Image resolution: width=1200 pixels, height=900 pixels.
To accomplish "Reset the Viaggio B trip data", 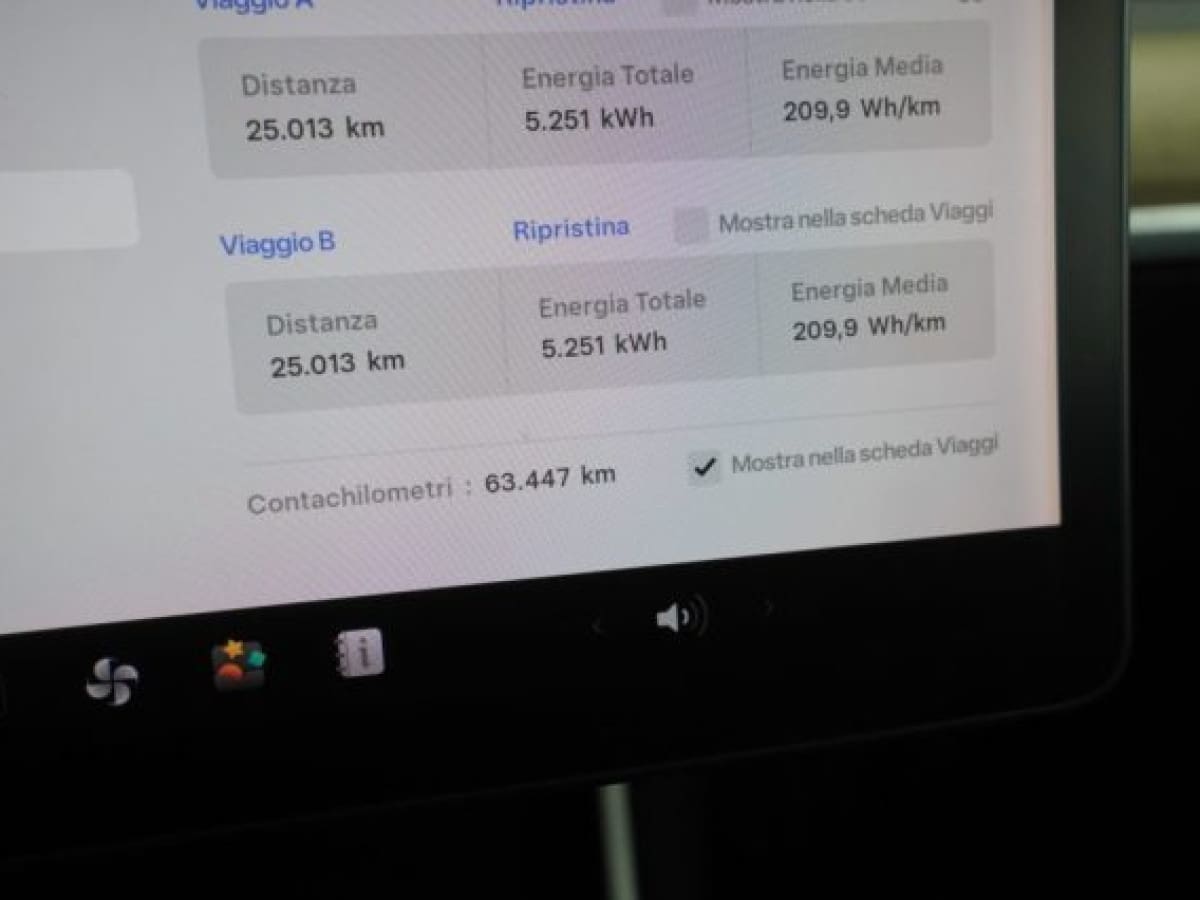I will 571,229.
